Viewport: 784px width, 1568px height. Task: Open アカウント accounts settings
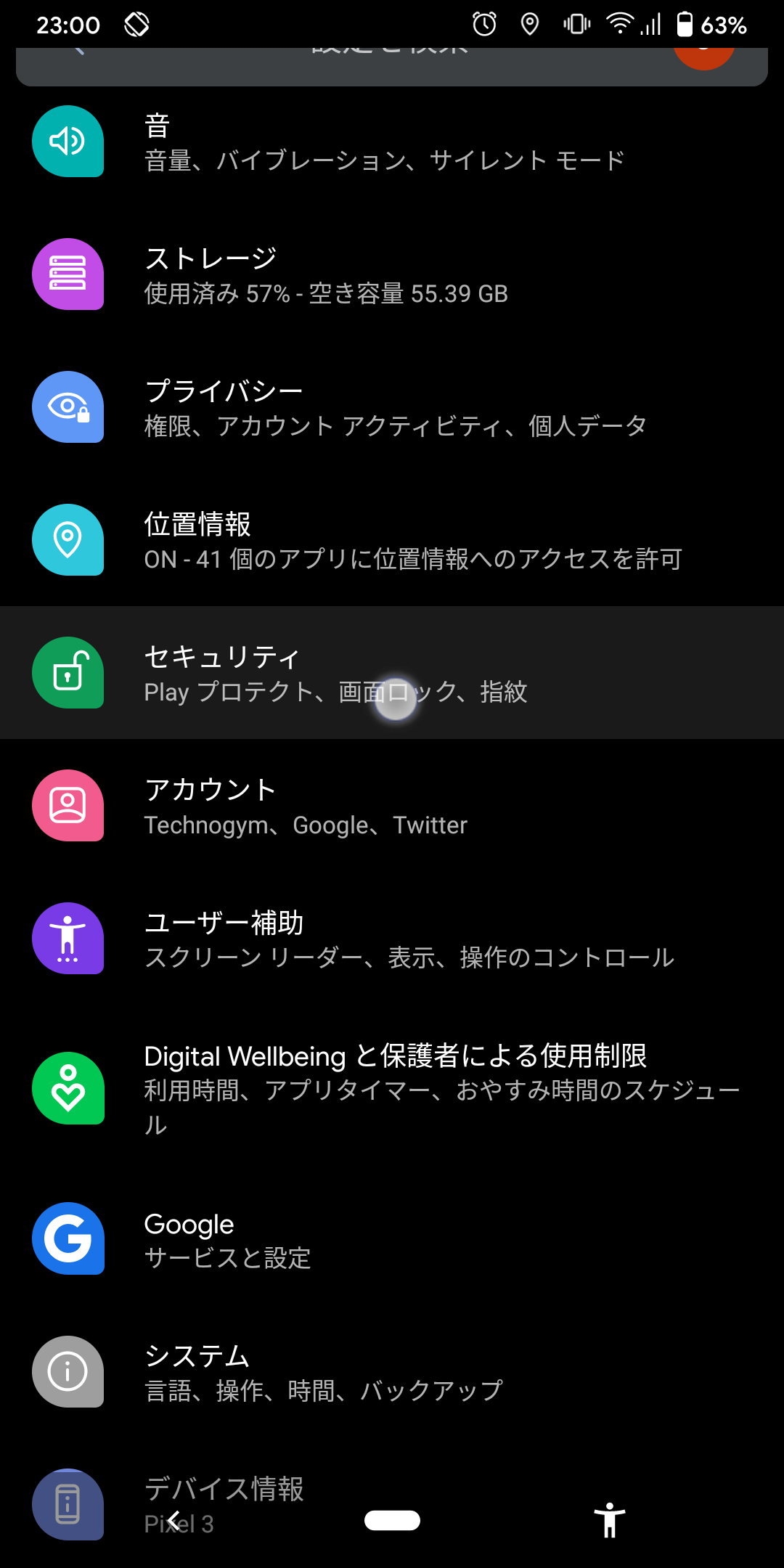(392, 806)
